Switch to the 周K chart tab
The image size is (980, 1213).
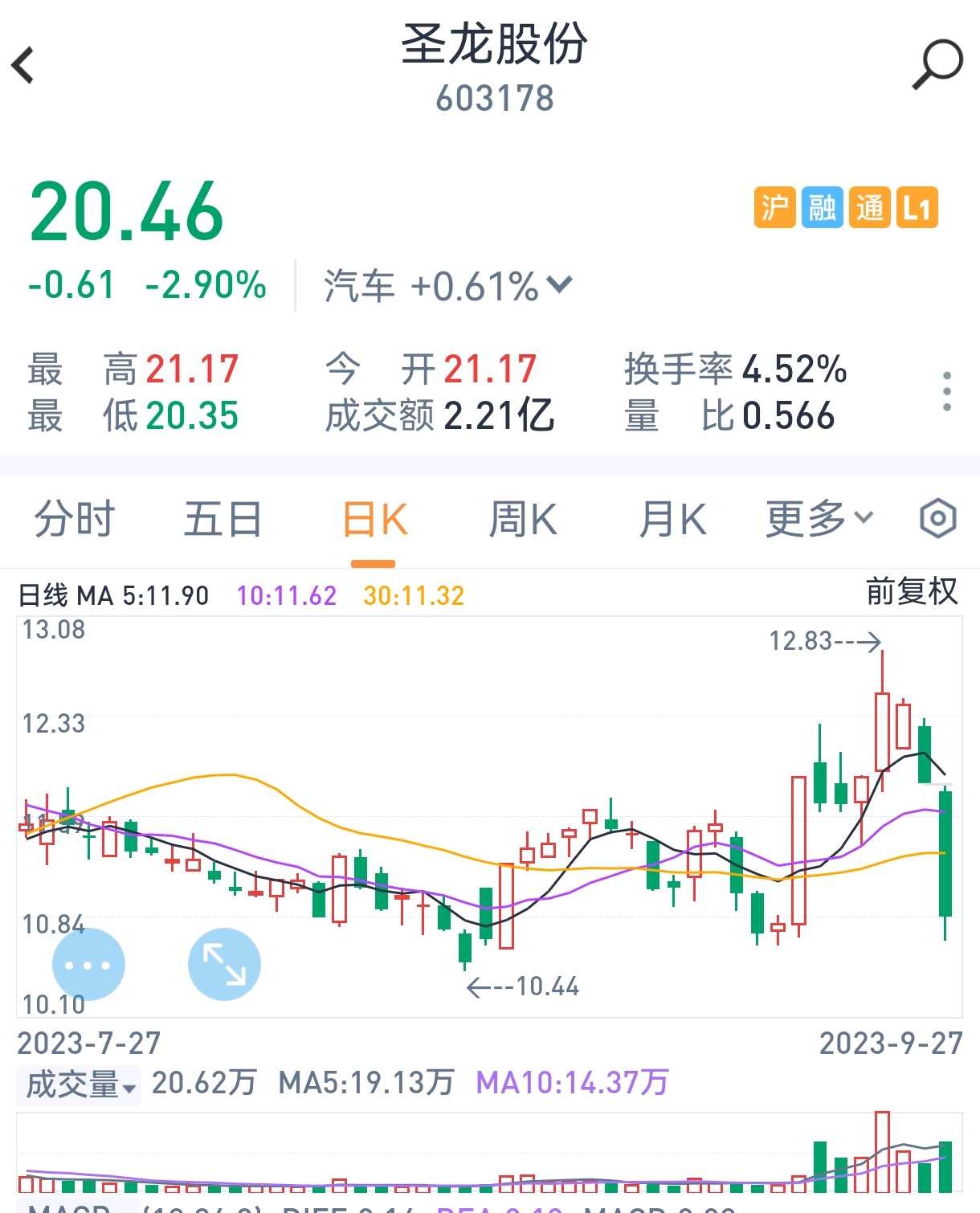(523, 519)
